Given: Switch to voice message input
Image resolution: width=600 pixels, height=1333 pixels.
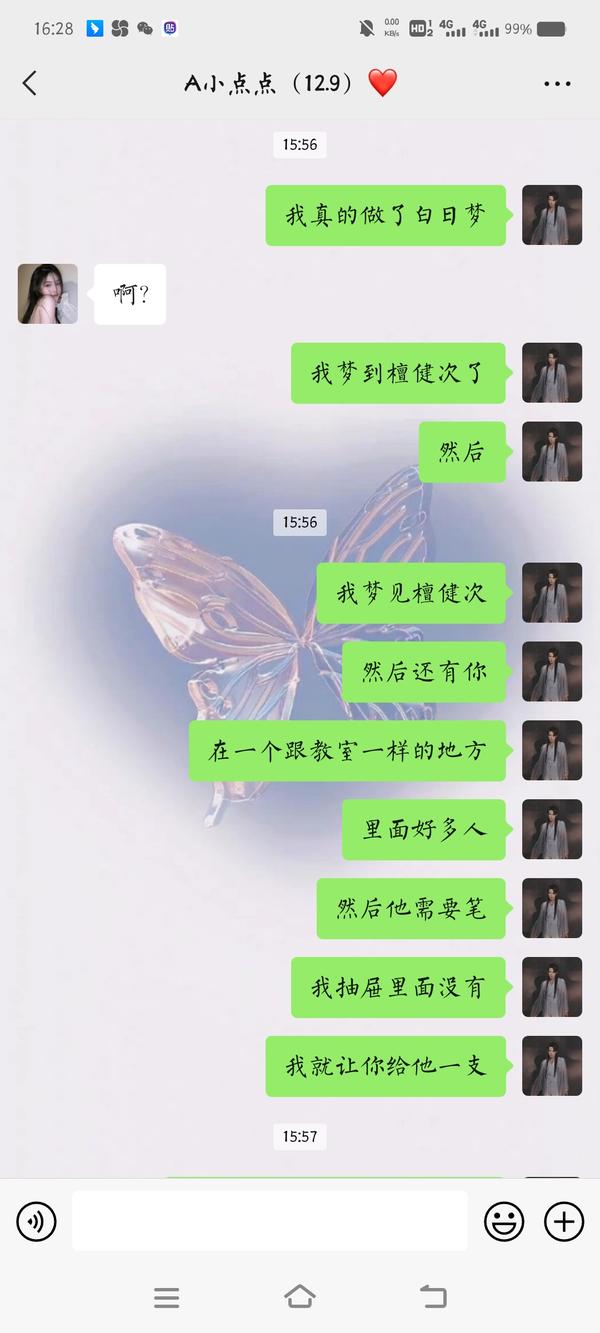Looking at the screenshot, I should 36,1221.
